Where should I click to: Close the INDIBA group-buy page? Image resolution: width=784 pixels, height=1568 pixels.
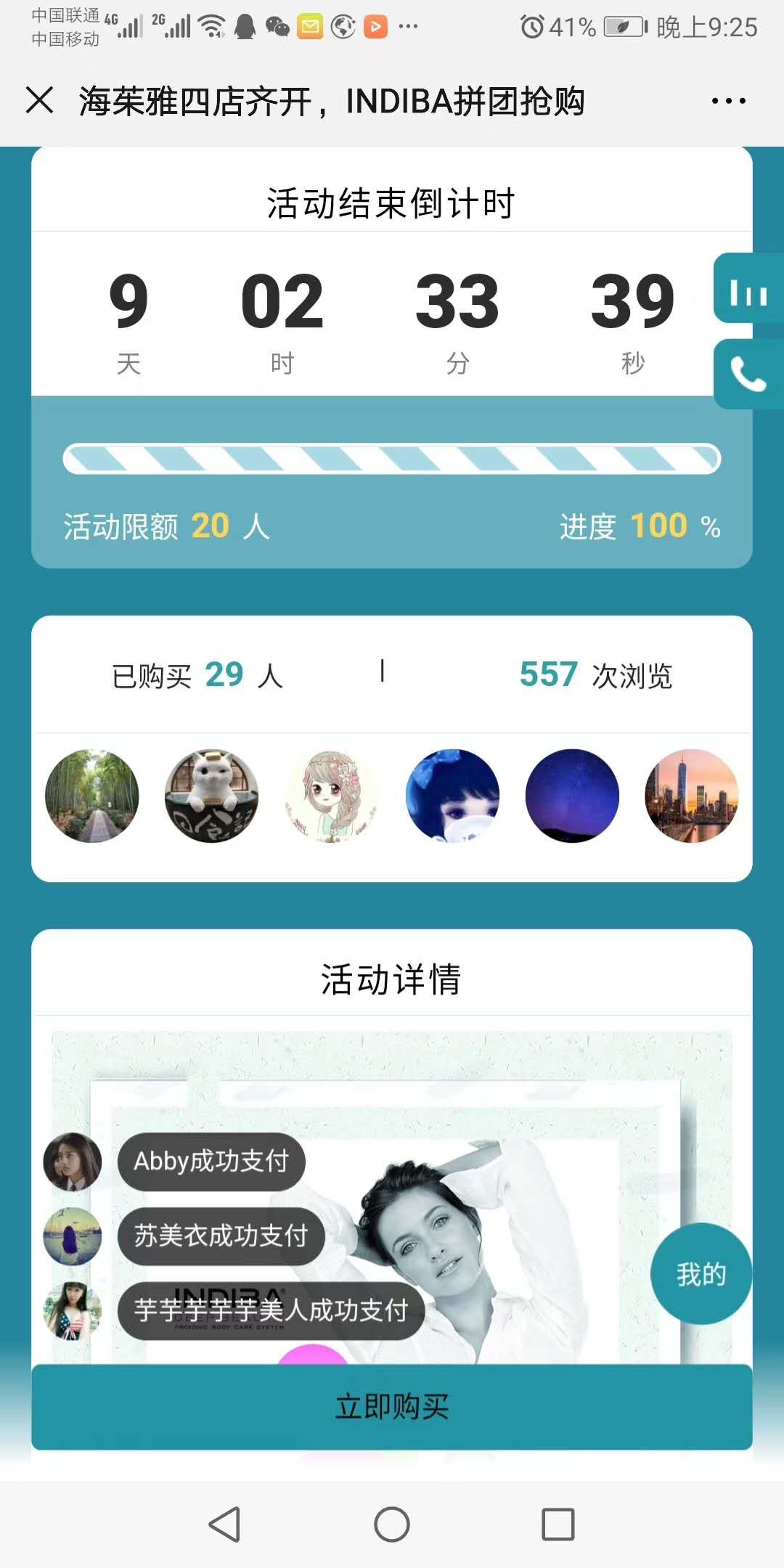[39, 100]
